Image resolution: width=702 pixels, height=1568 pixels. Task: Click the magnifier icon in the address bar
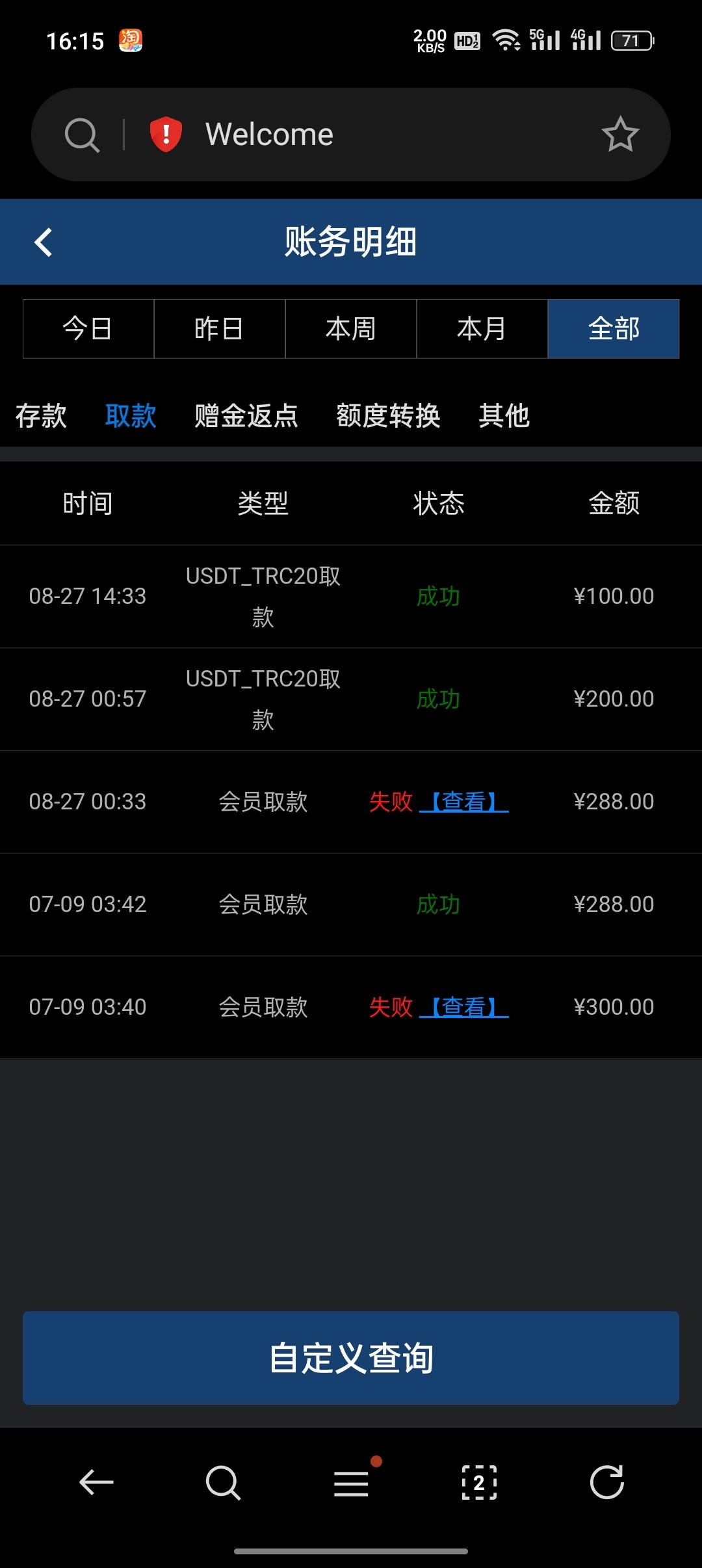81,133
